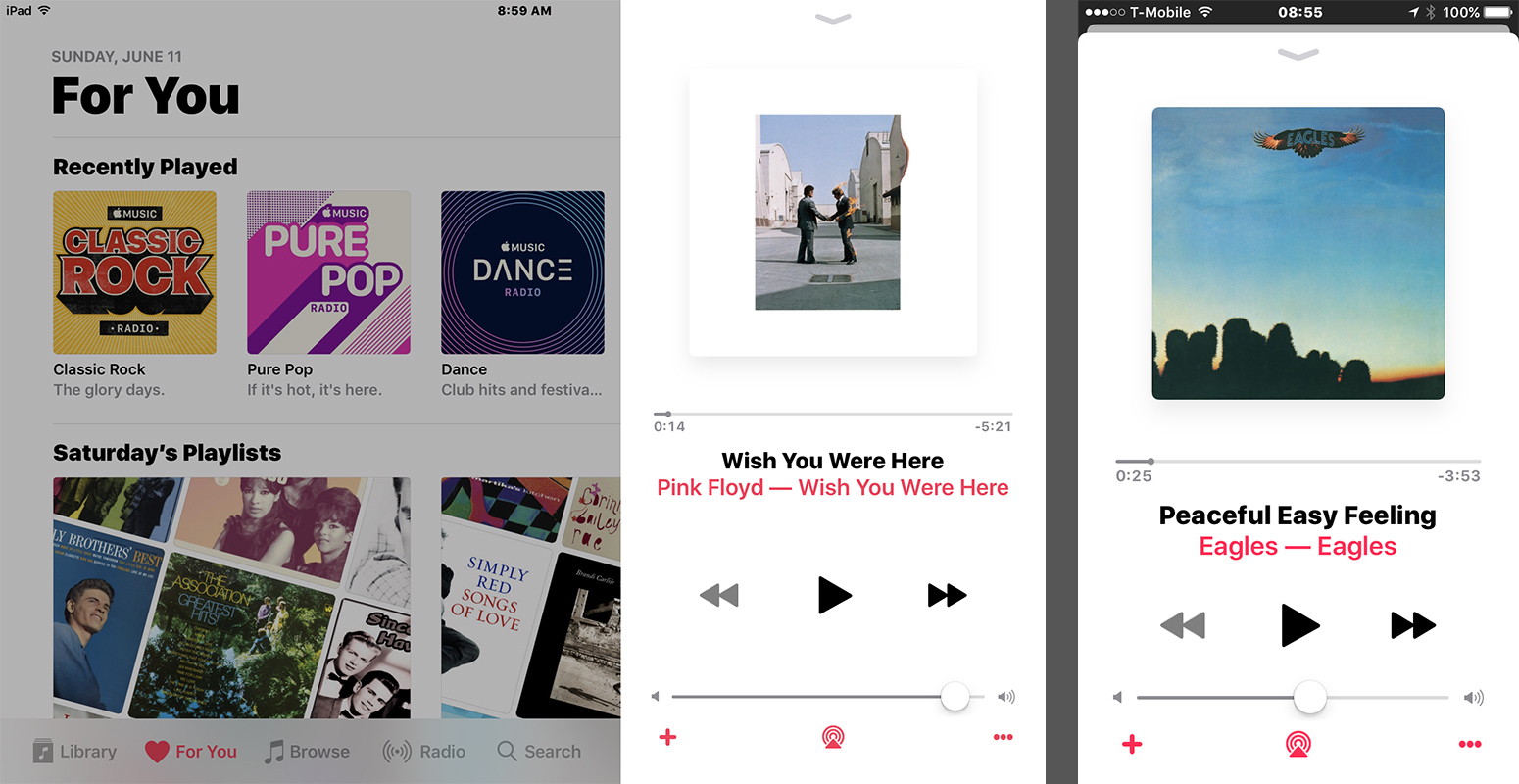Go to the Radio tab

[x=423, y=752]
